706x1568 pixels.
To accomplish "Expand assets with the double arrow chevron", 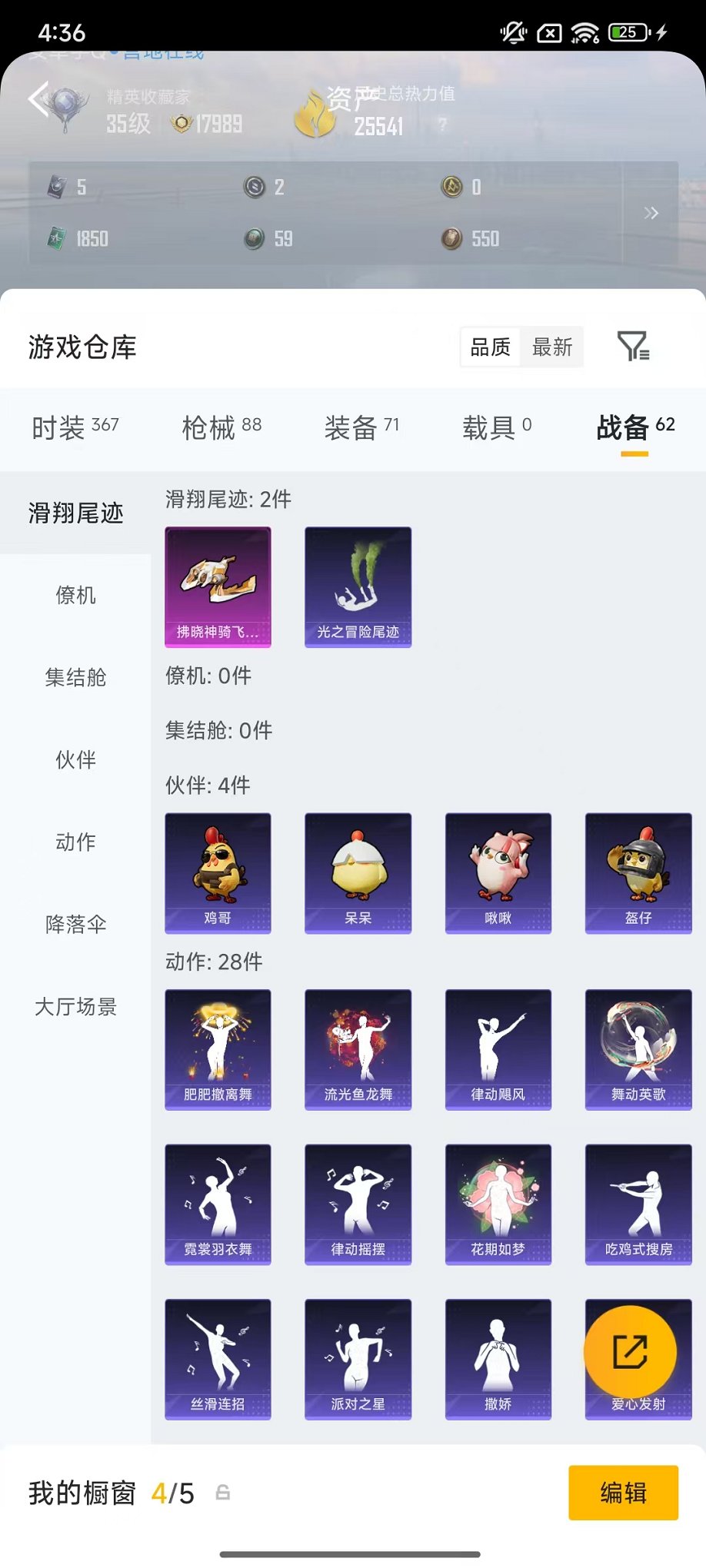I will pyautogui.click(x=652, y=213).
